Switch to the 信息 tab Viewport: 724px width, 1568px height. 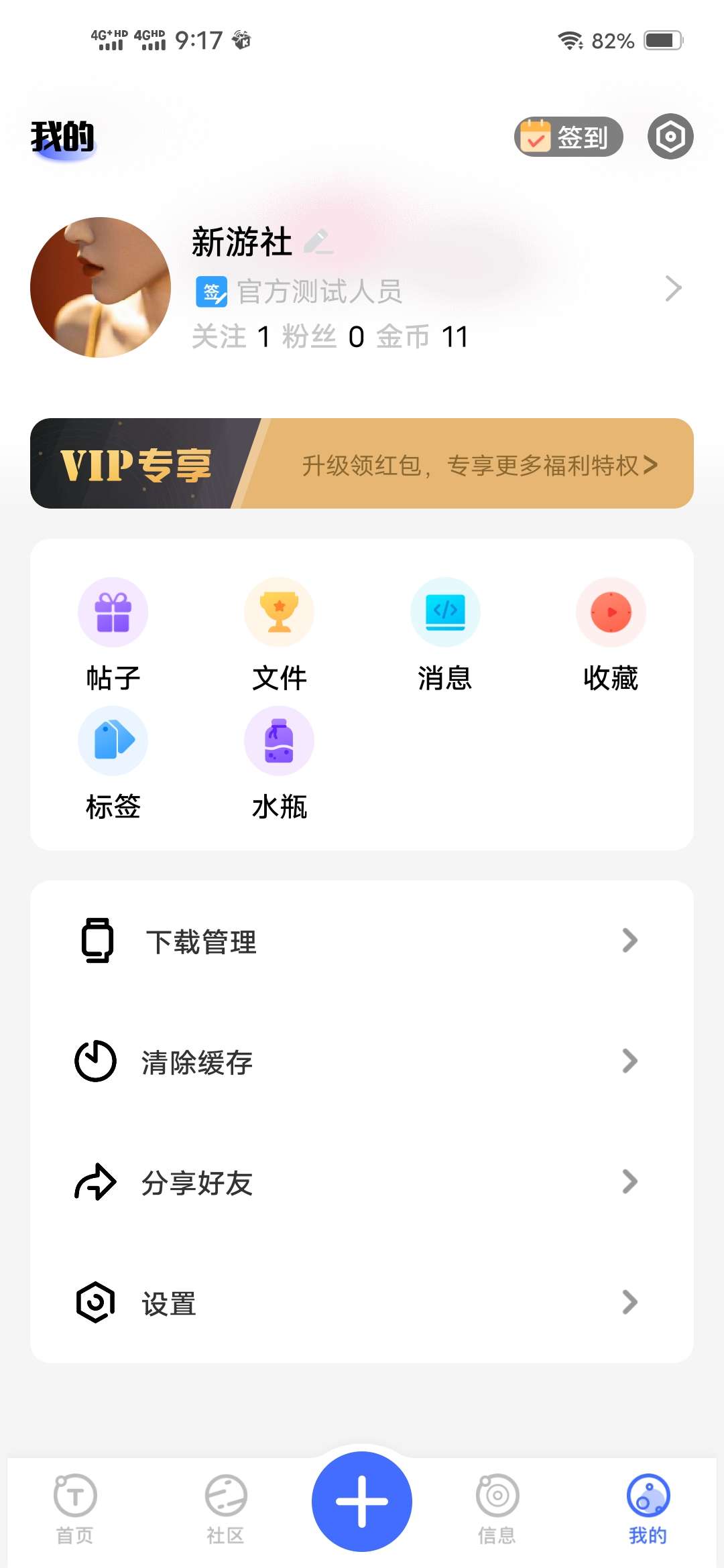point(497,1508)
